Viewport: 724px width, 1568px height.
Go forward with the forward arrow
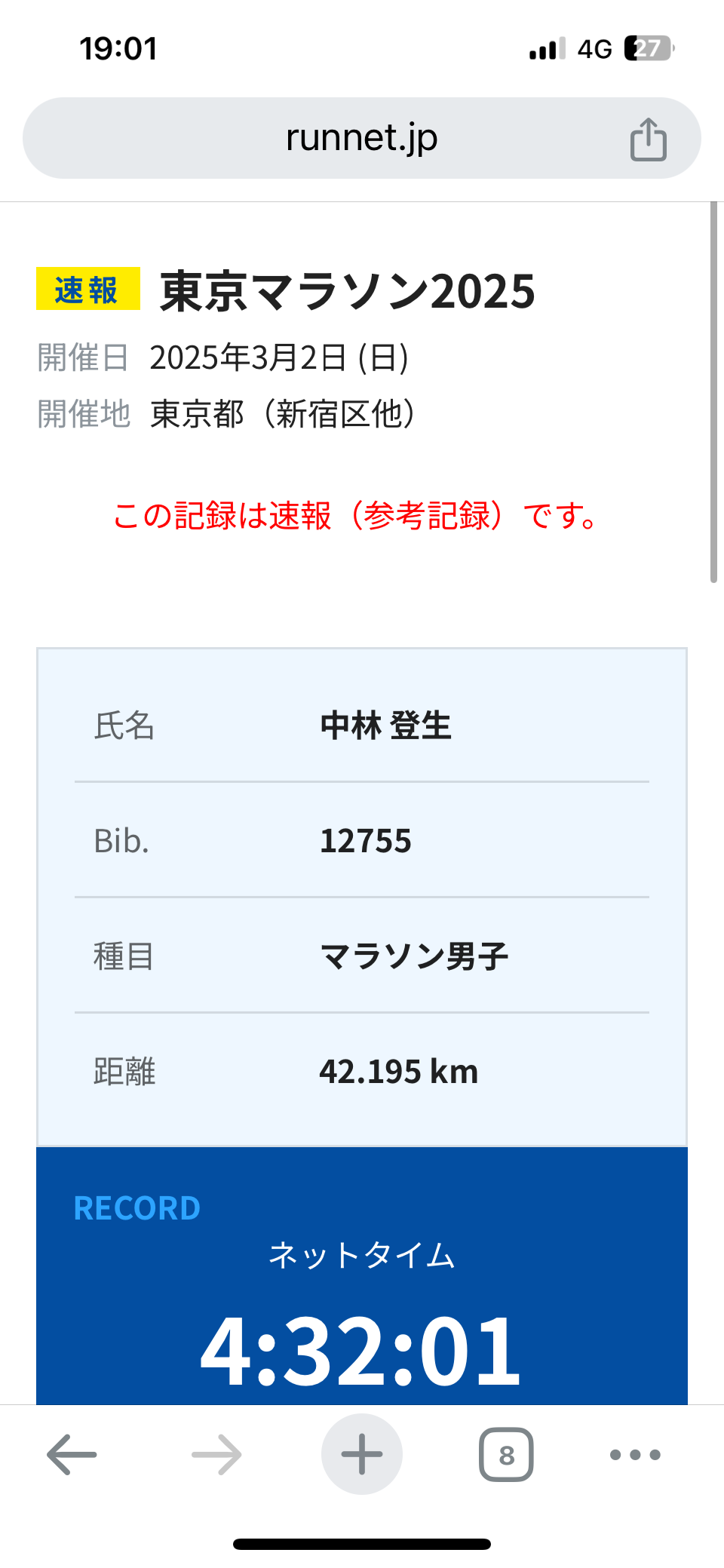pos(216,1453)
